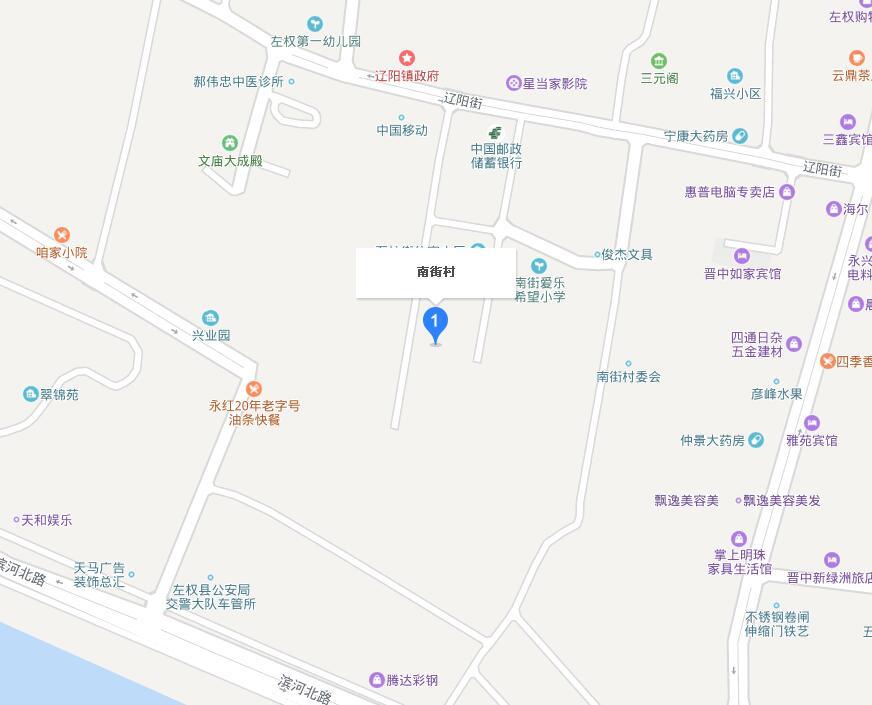This screenshot has height=705, width=872.
Task: Tap the blue marker numbered 1
Action: [x=435, y=323]
